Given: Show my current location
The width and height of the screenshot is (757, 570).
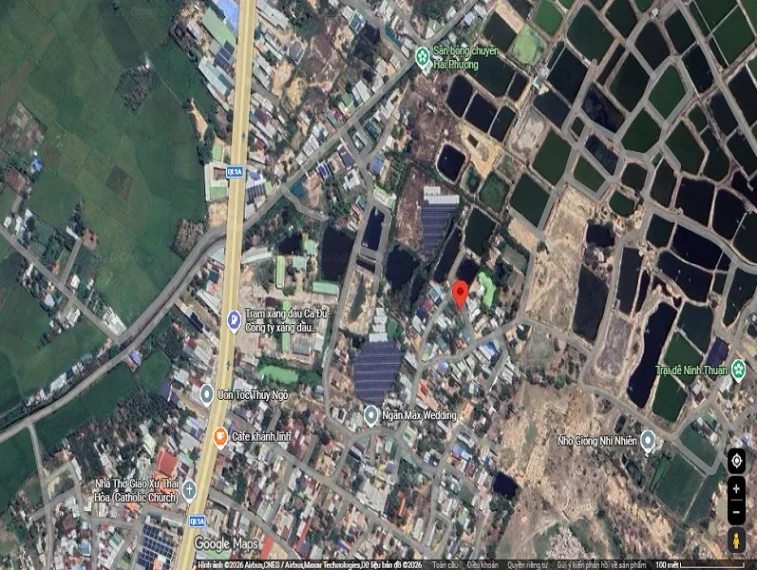Looking at the screenshot, I should pyautogui.click(x=736, y=460).
